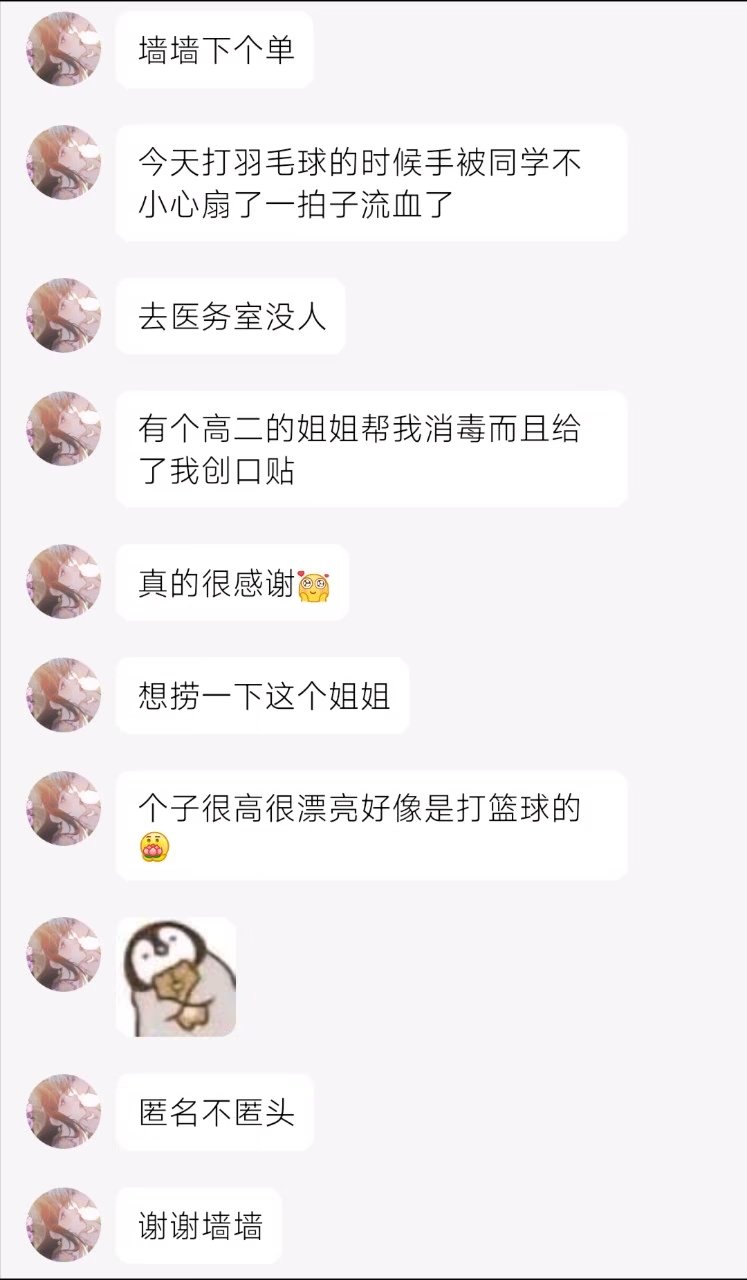Open sender's avatar next to "去医务室没人"
747x1280 pixels.
(x=64, y=315)
